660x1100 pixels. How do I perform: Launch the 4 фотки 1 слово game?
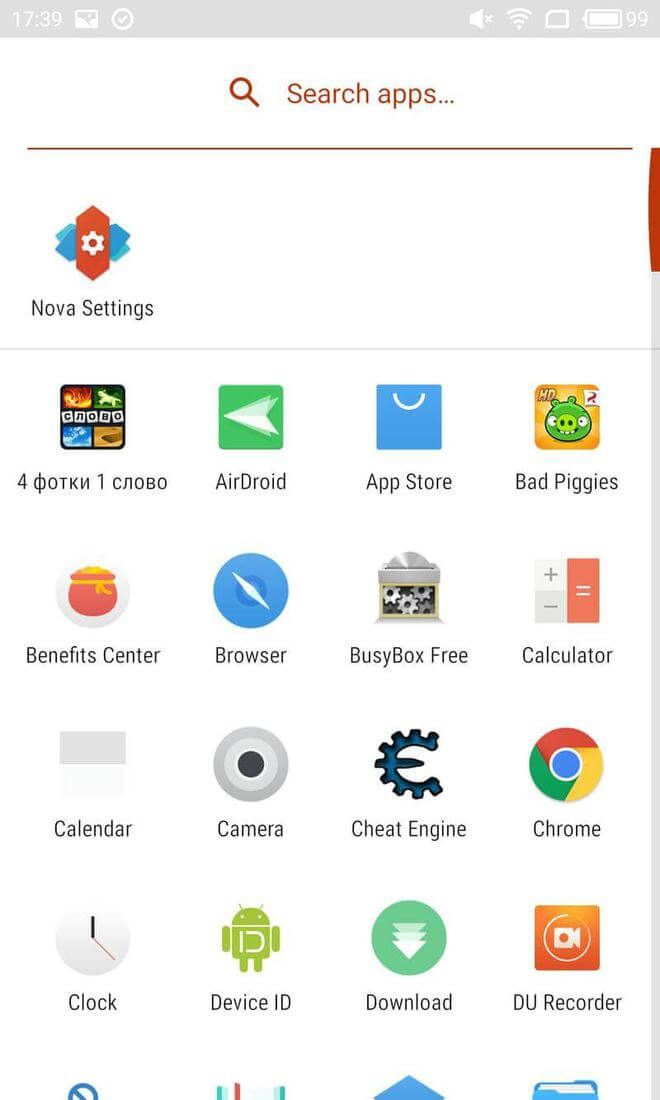92,417
